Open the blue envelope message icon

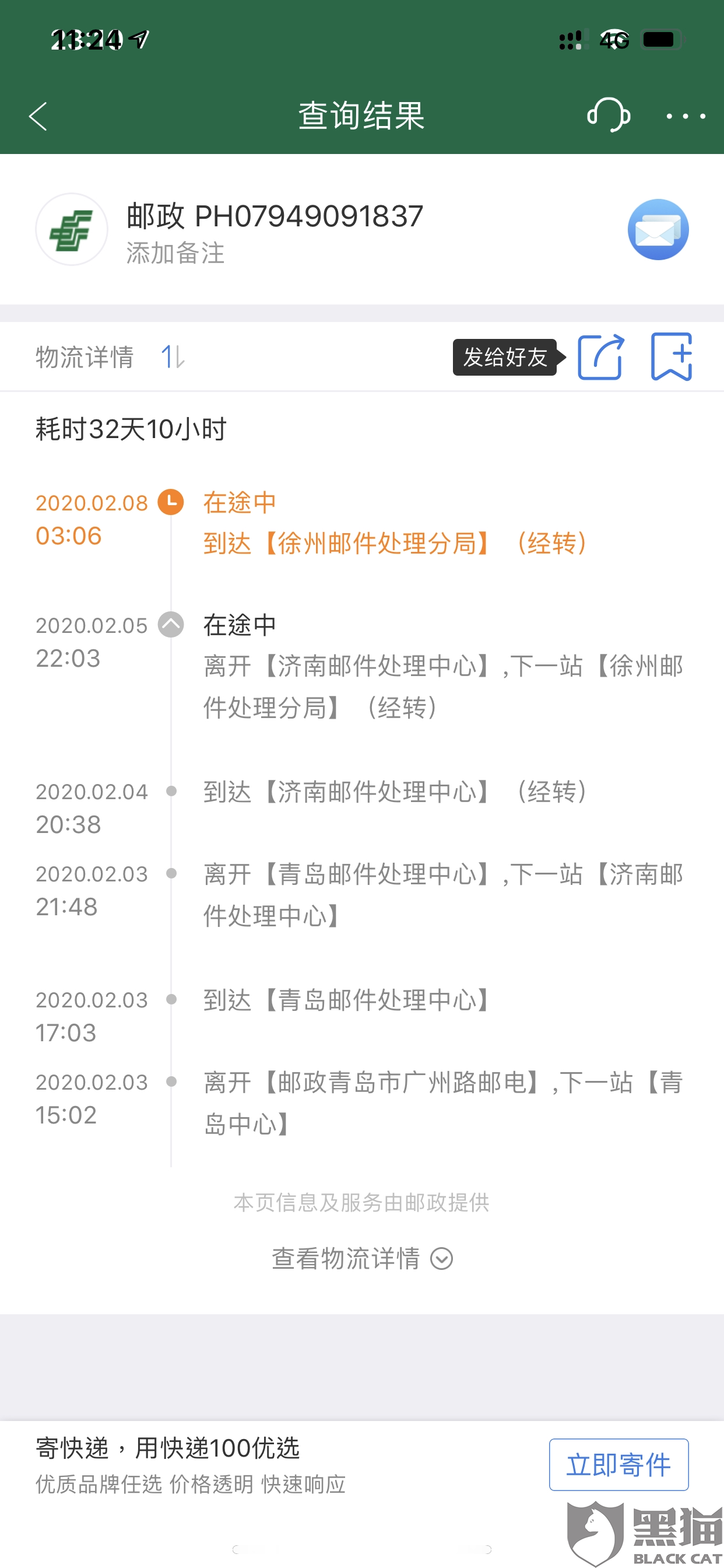(x=658, y=229)
